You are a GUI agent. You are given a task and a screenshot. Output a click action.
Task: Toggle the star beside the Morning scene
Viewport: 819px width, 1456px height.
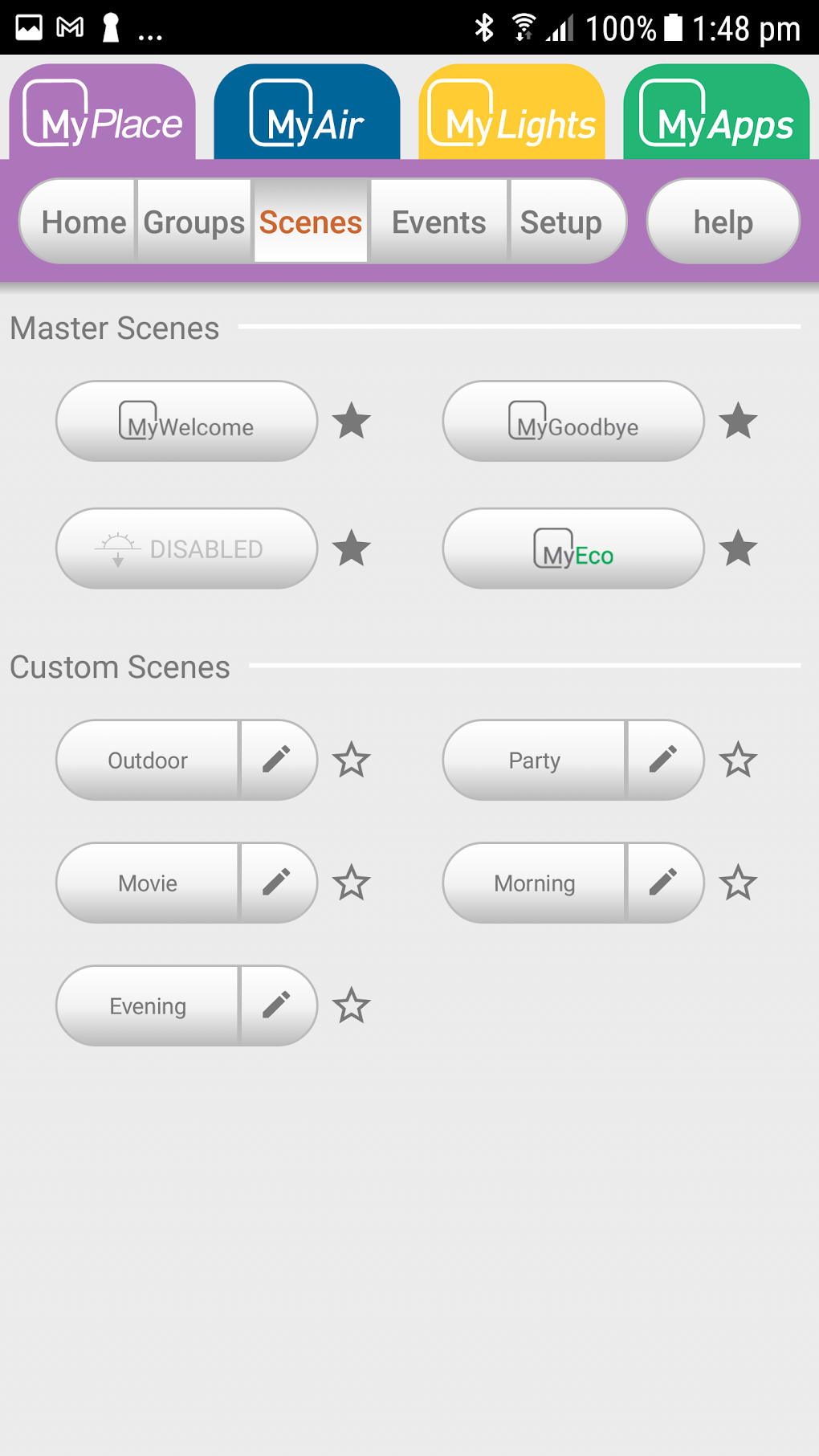click(738, 883)
